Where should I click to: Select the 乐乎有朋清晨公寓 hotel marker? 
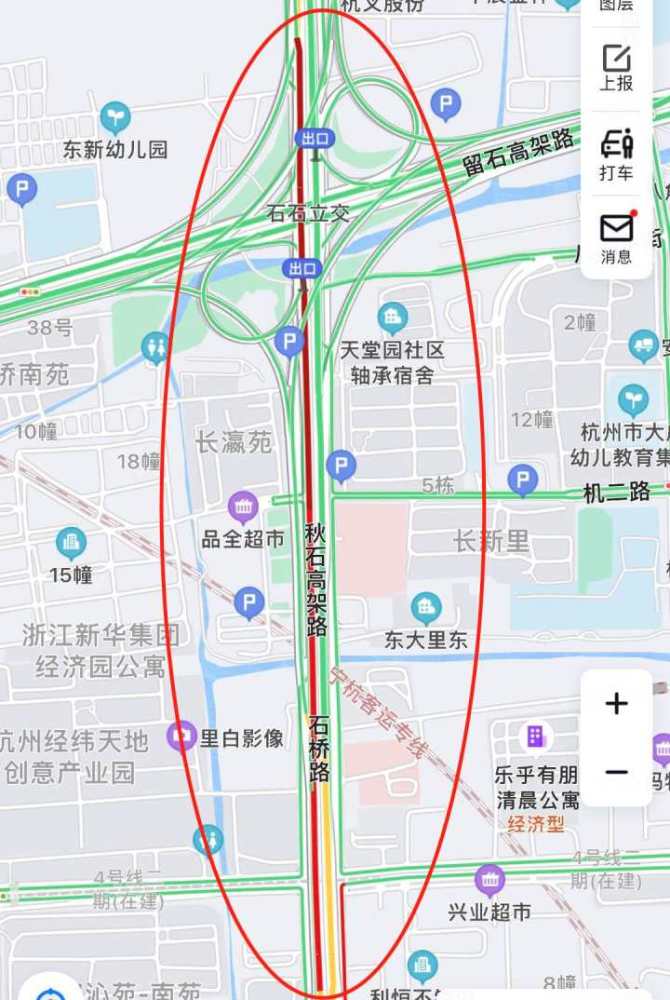point(536,738)
